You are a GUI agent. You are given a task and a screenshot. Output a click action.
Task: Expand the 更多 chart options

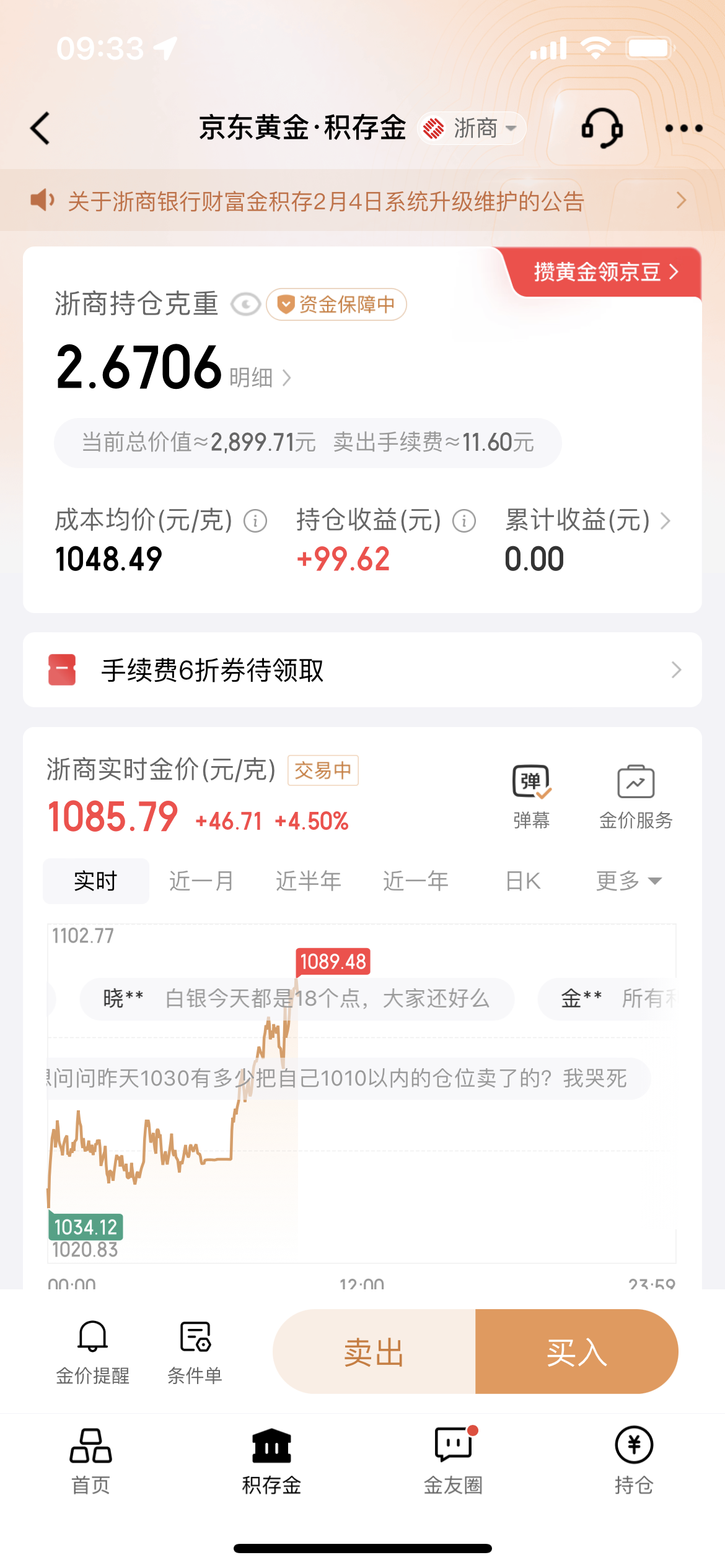coord(628,881)
